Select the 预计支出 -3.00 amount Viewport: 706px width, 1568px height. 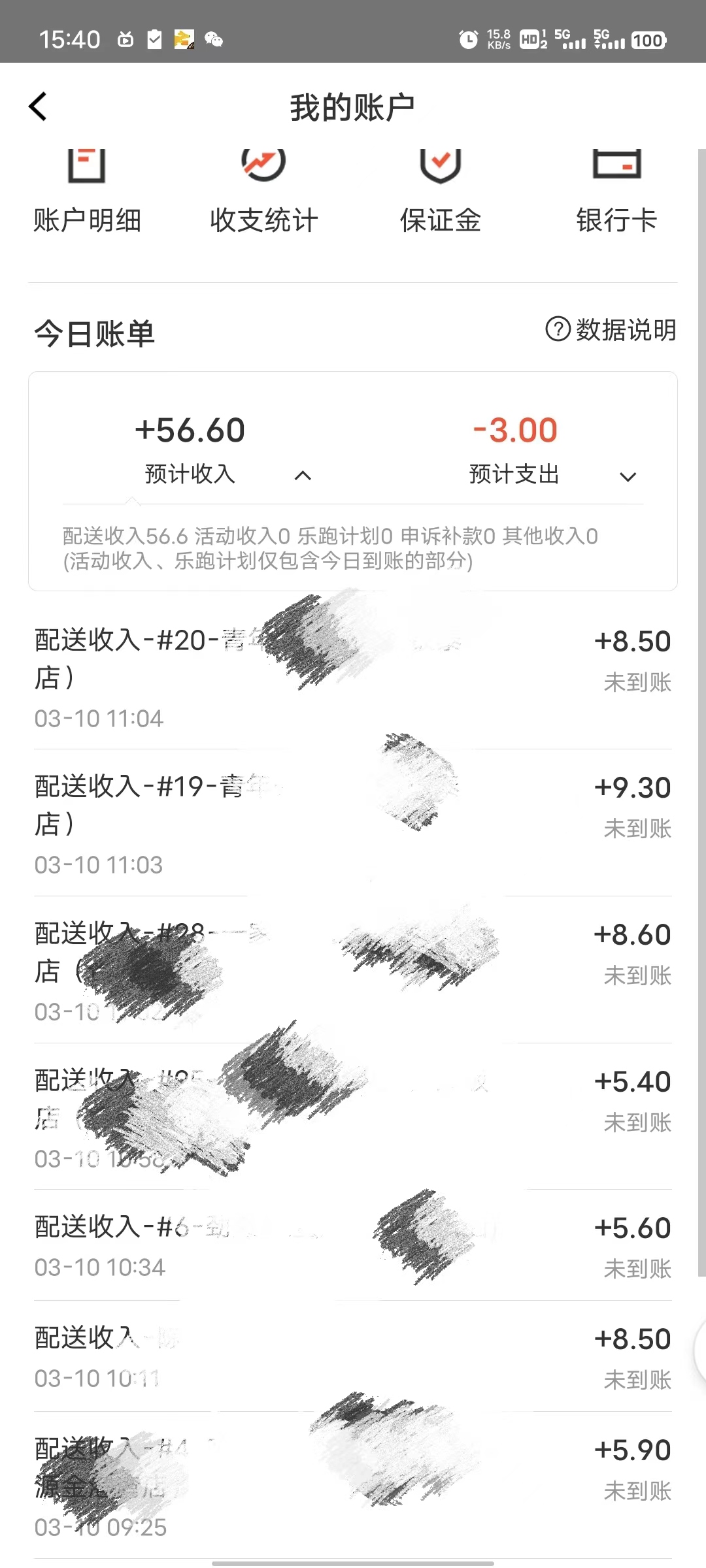tap(514, 429)
